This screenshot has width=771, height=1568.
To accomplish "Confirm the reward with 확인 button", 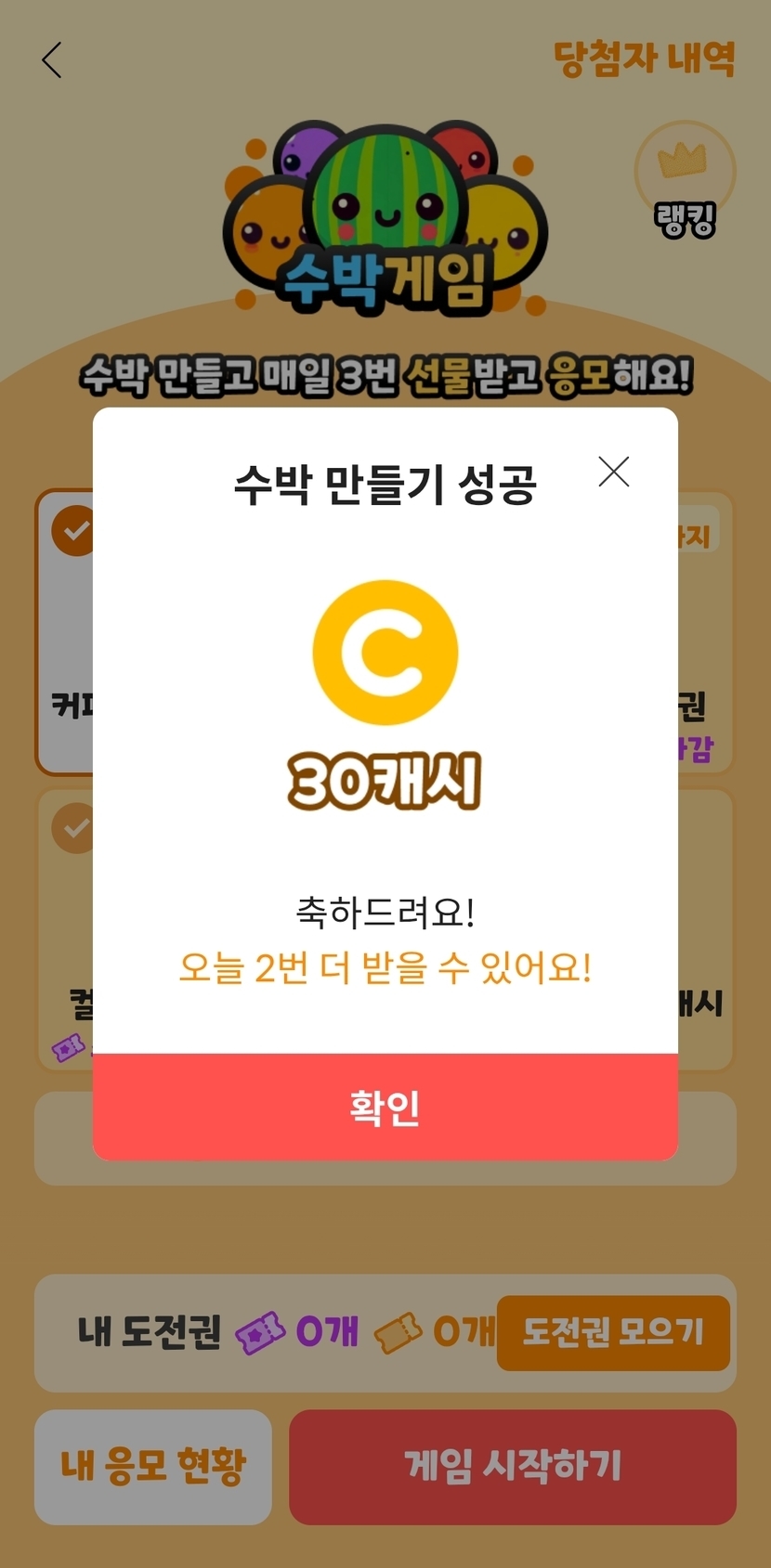I will (x=385, y=1107).
